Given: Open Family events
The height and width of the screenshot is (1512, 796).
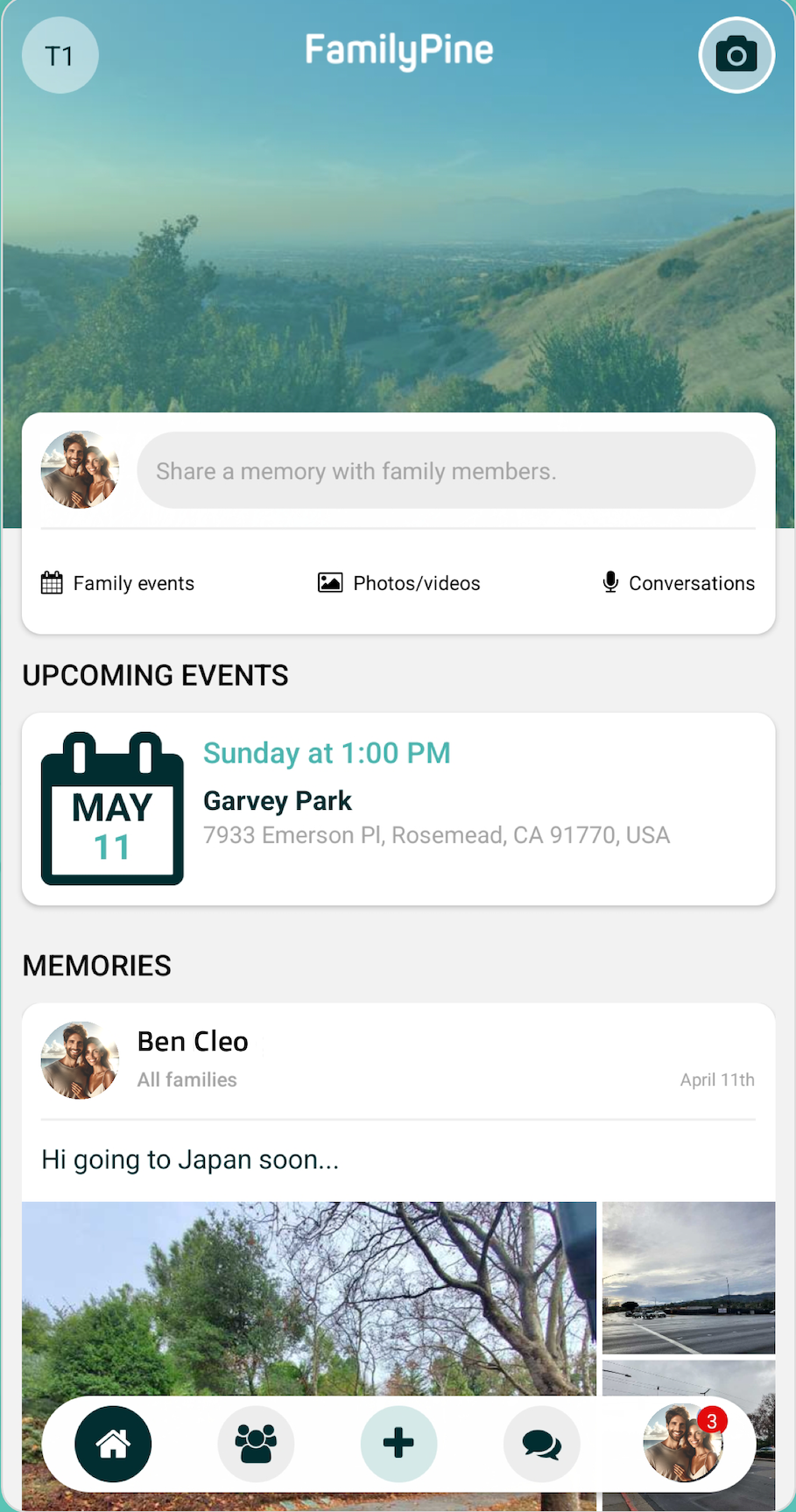Looking at the screenshot, I should pyautogui.click(x=118, y=583).
